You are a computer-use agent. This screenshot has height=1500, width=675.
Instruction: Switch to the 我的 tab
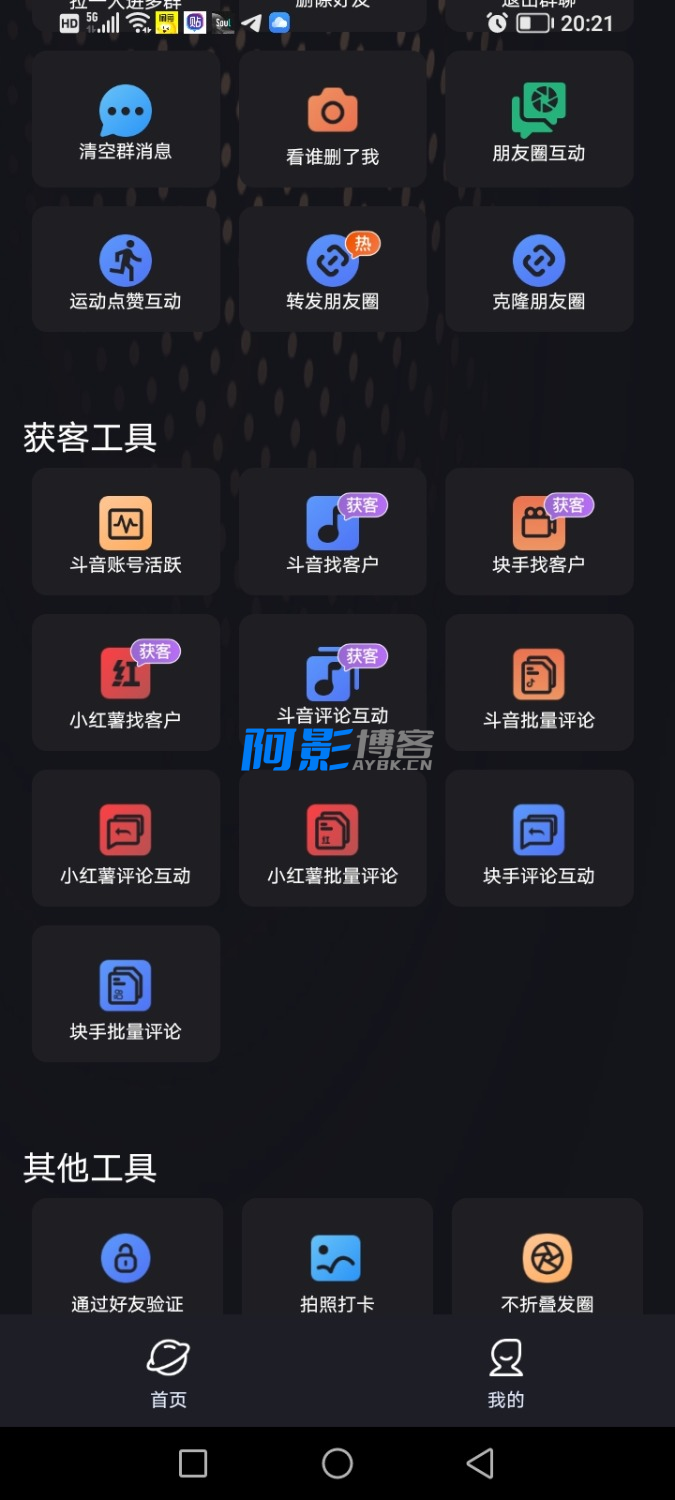[x=506, y=1372]
